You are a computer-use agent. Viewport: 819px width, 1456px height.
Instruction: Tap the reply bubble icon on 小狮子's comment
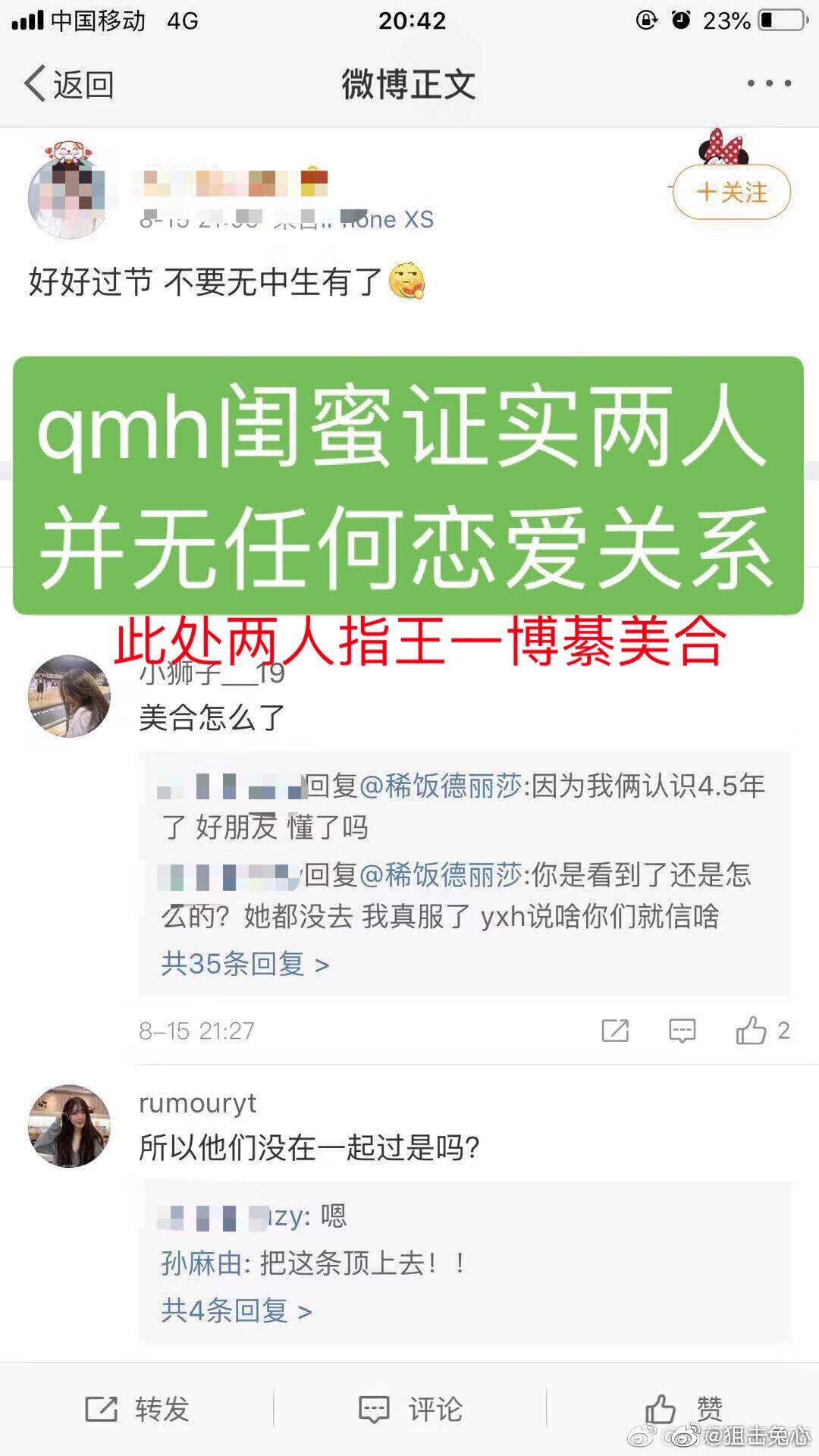tap(682, 1030)
